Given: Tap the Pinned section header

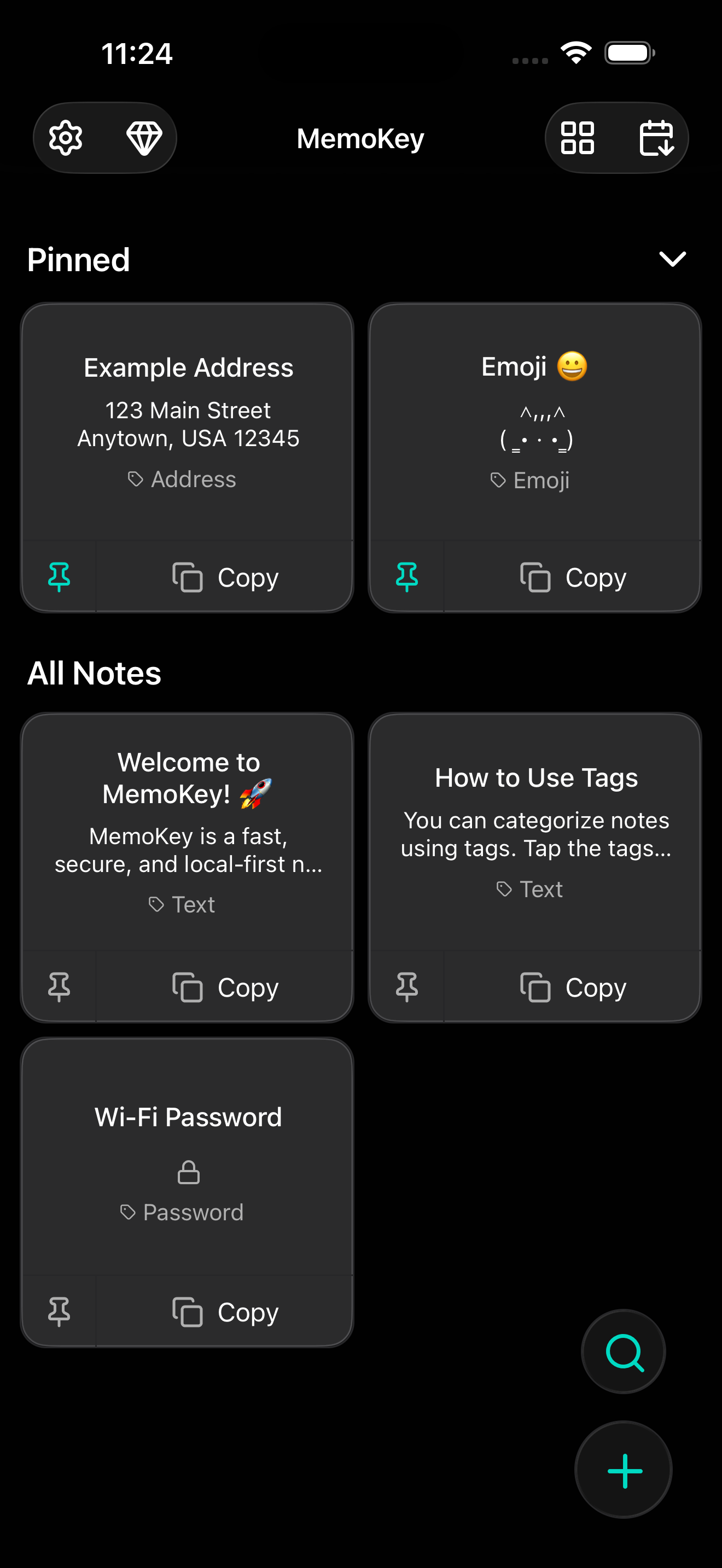Looking at the screenshot, I should (78, 259).
